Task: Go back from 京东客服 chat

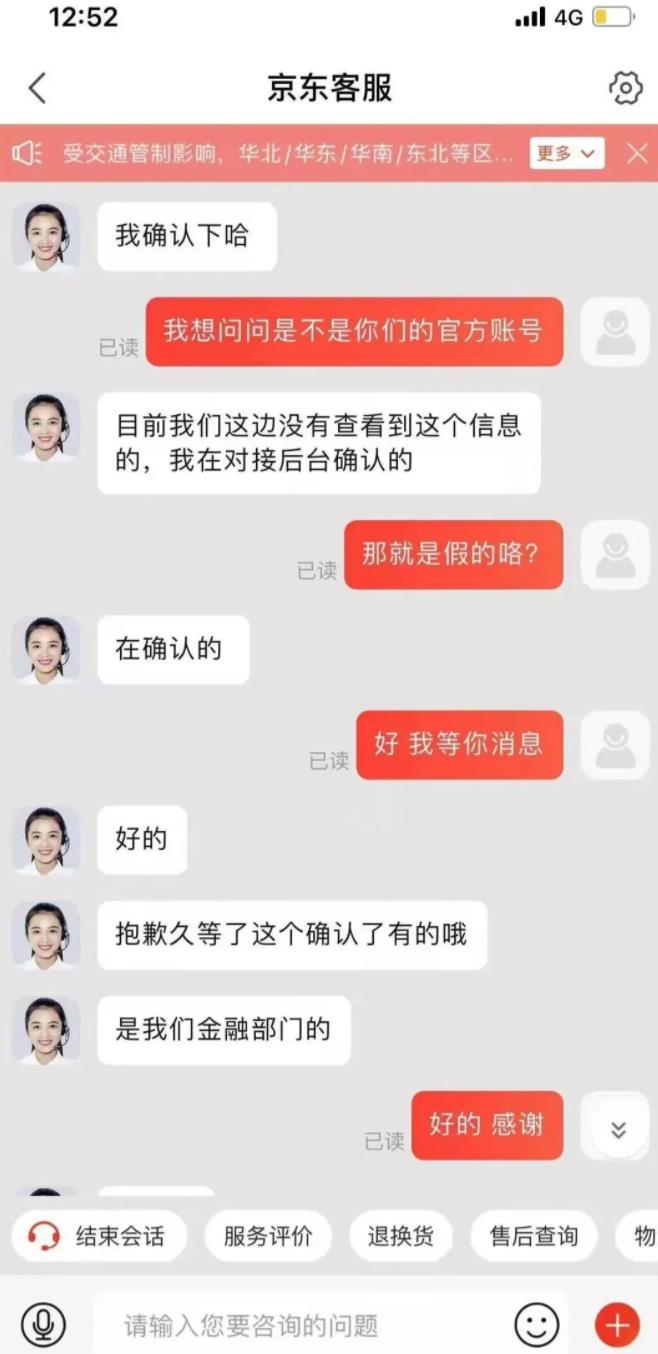Action: pos(37,88)
